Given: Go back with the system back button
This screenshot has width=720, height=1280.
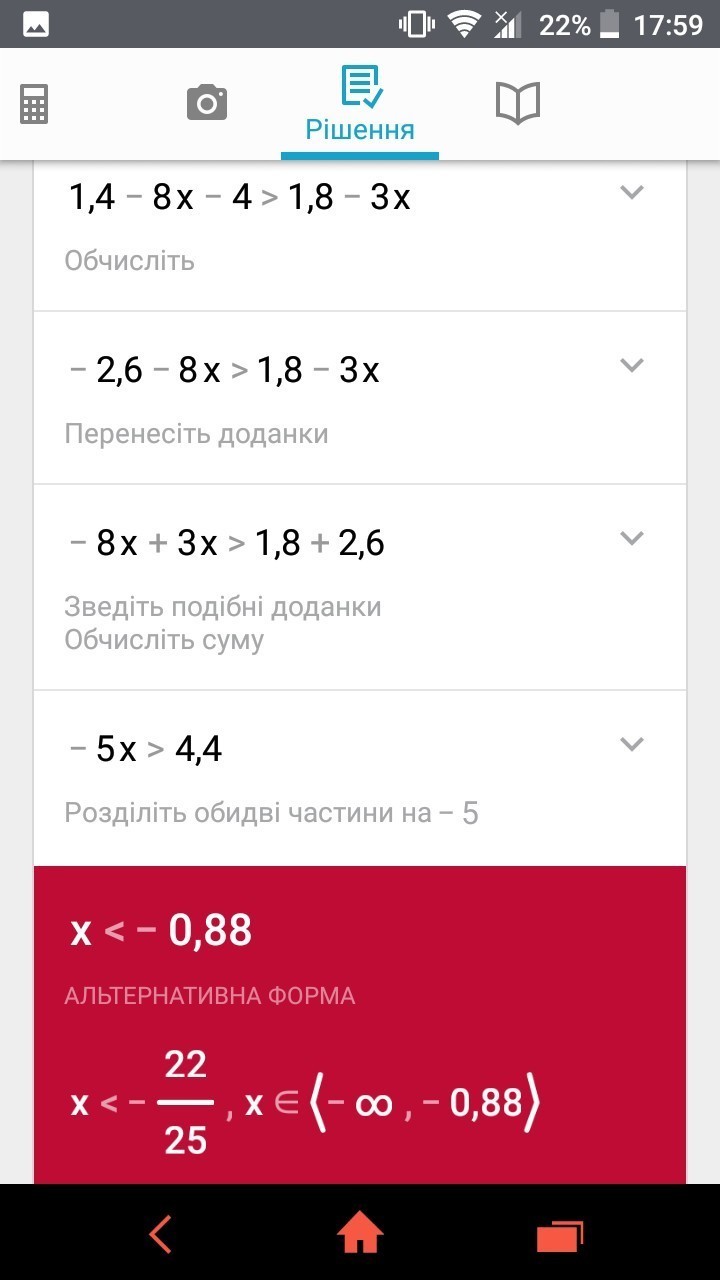Looking at the screenshot, I should click(161, 1234).
